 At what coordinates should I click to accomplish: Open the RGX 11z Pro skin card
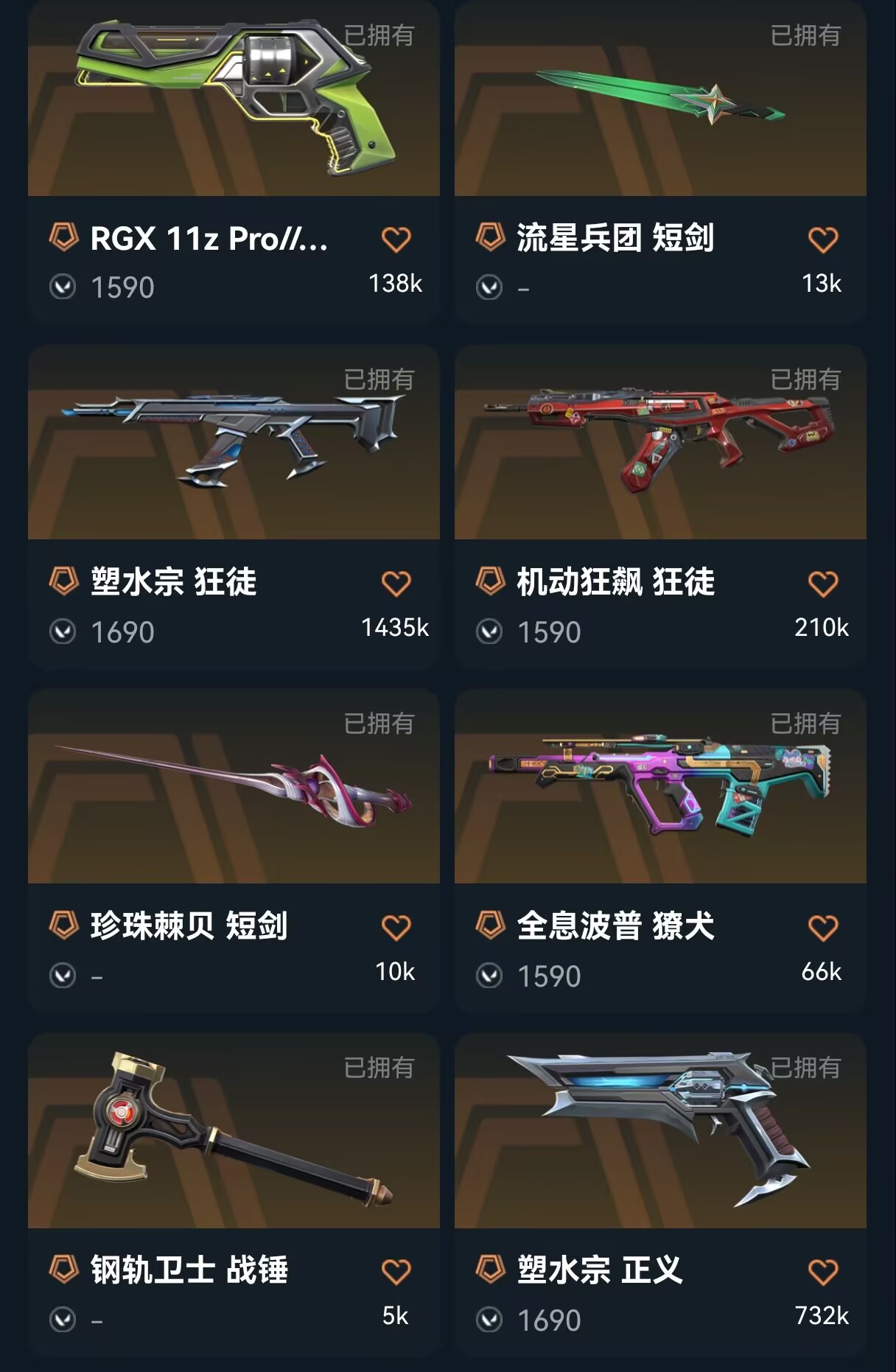234,111
